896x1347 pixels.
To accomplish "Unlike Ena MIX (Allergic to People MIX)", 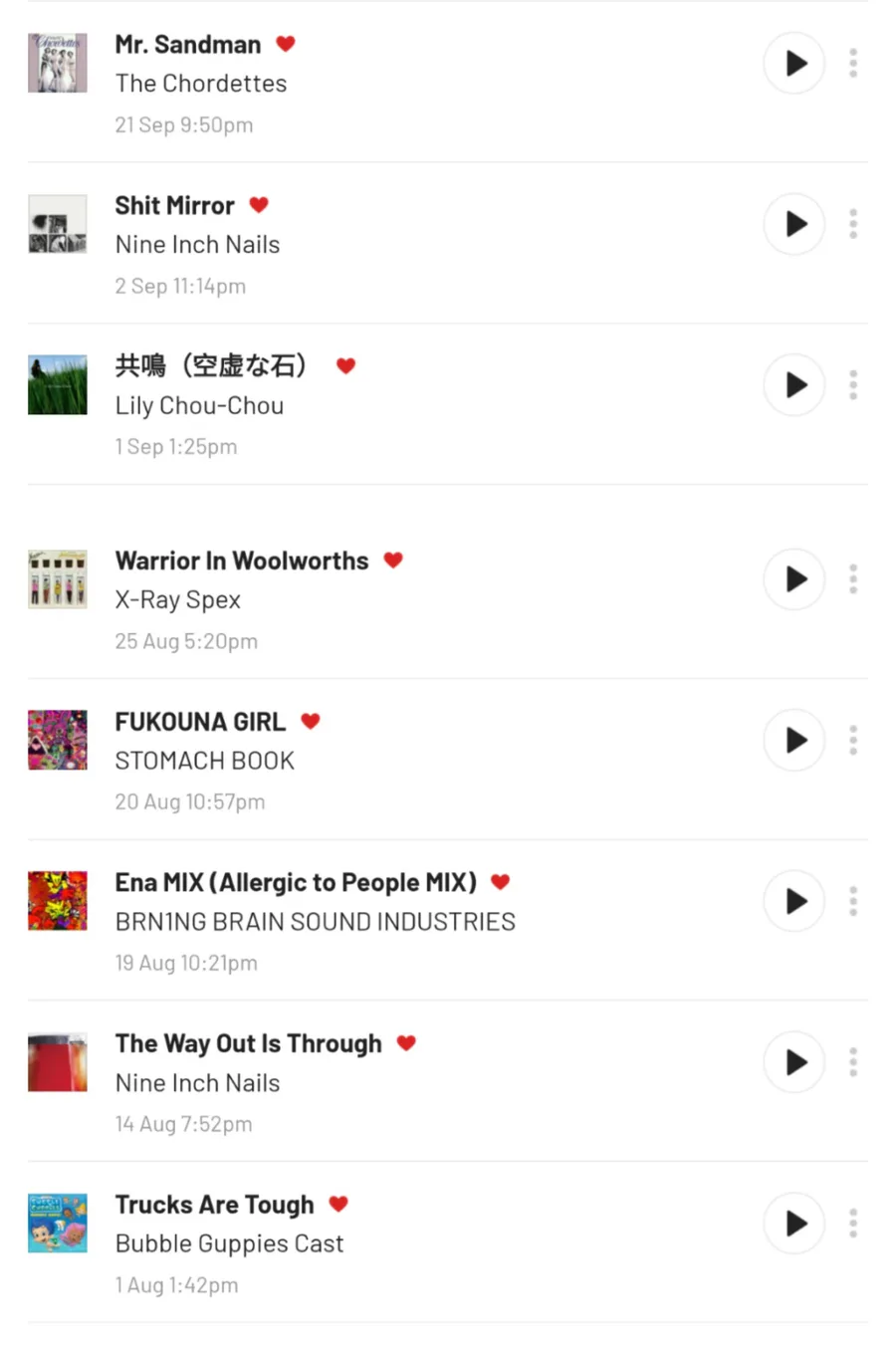I will click(x=501, y=882).
